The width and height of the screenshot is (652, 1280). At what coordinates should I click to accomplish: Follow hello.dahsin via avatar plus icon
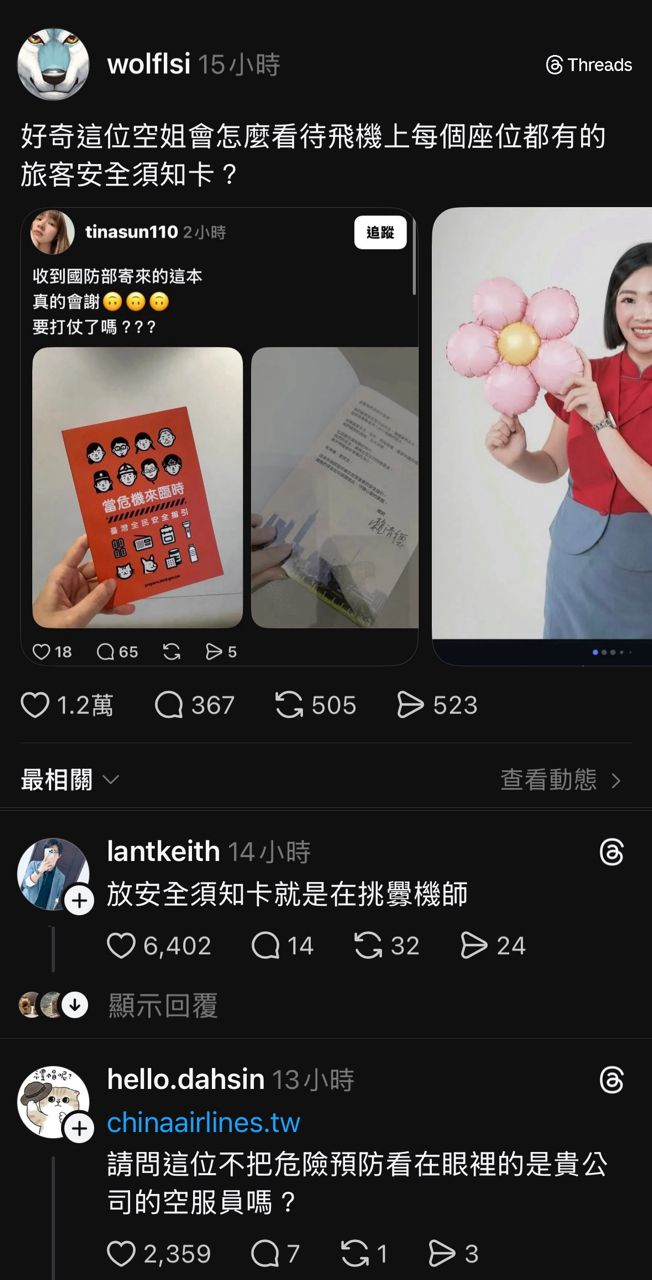(79, 1129)
